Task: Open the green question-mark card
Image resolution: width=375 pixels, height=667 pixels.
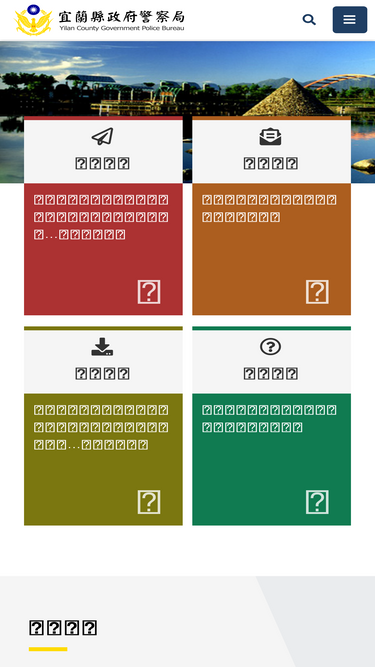Action: (x=272, y=426)
